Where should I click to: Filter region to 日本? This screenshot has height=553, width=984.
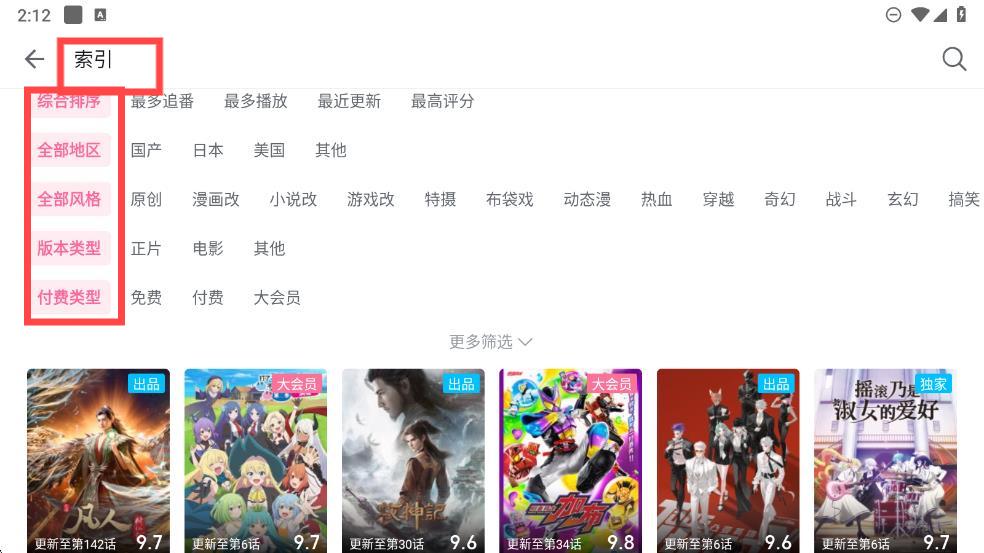coord(208,150)
